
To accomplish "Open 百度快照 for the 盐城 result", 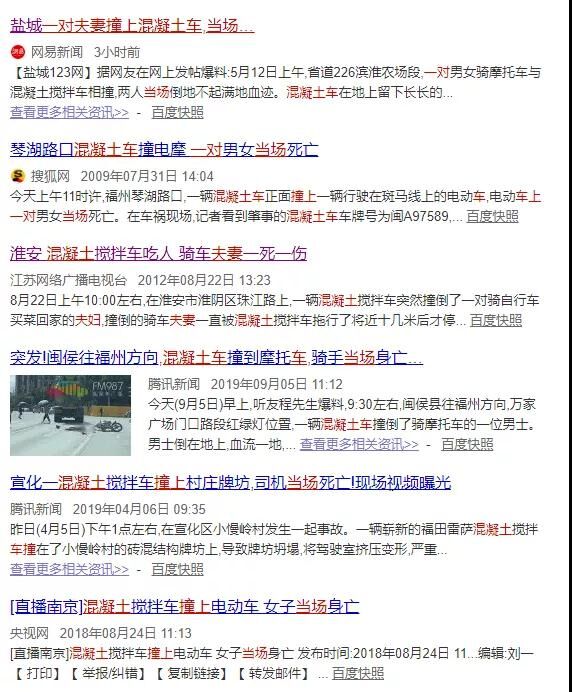I will pos(177,112).
